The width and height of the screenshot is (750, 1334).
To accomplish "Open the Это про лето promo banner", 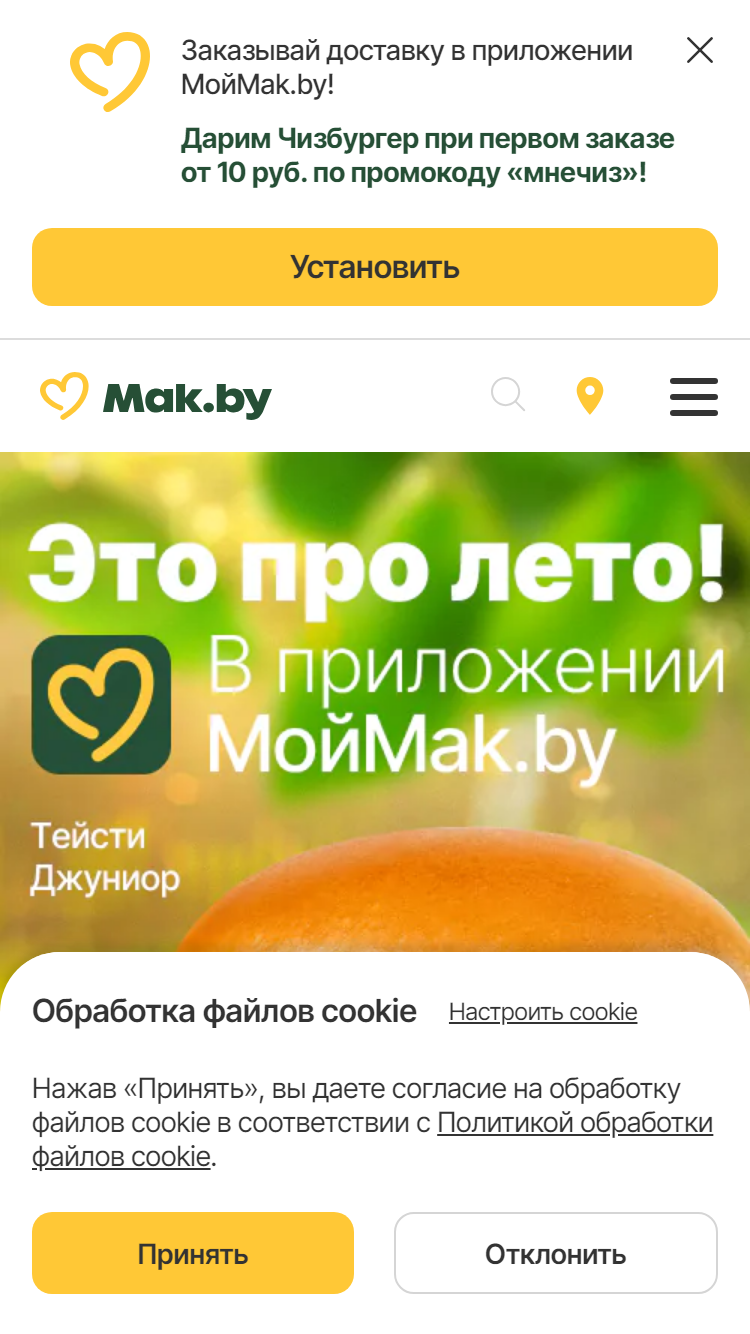I will pyautogui.click(x=375, y=702).
